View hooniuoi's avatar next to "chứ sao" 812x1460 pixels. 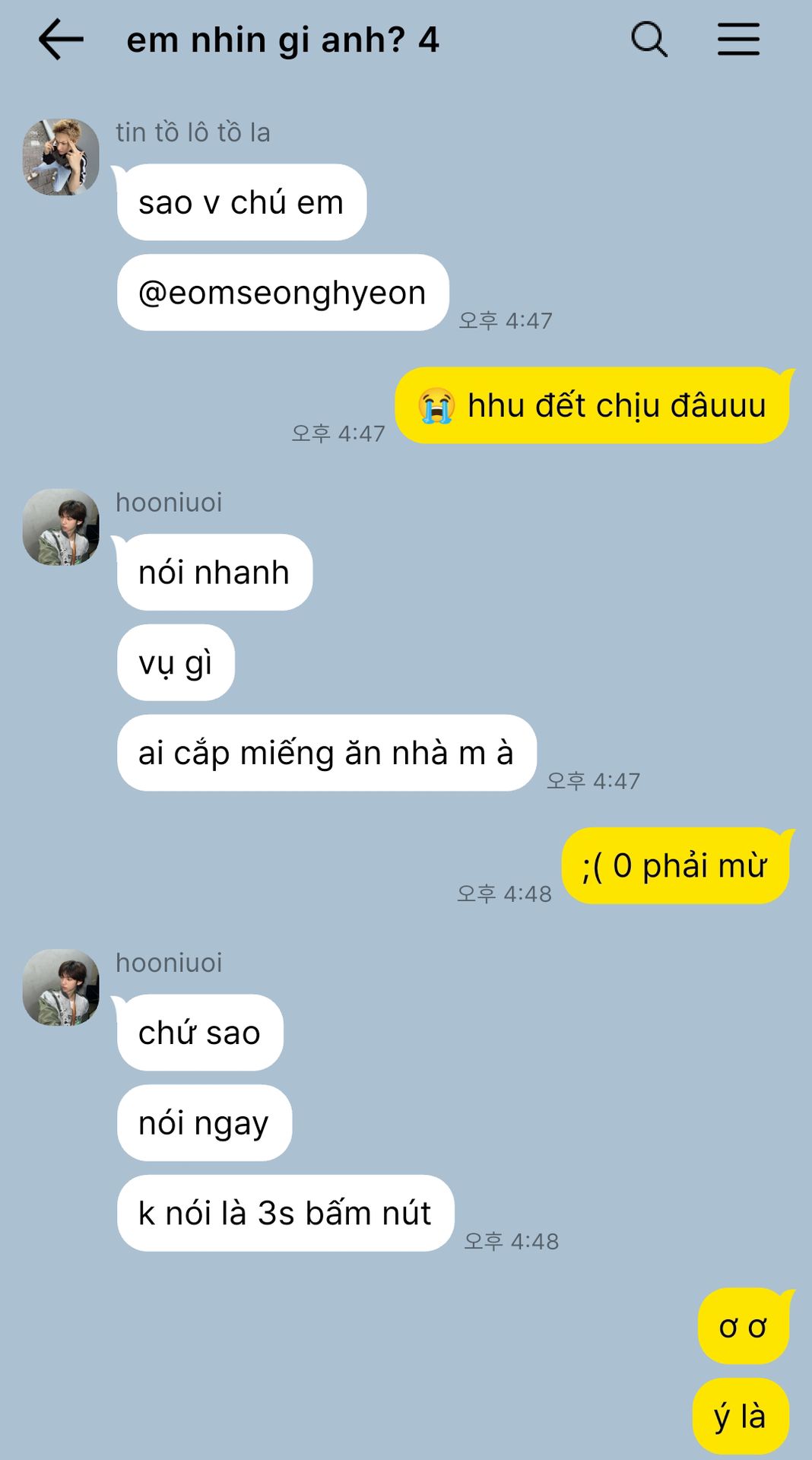coord(61,987)
